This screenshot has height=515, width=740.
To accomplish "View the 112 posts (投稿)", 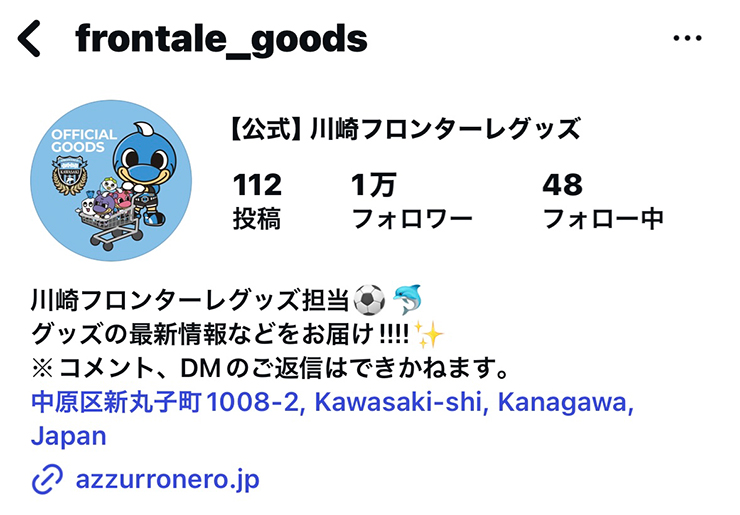I will [x=258, y=201].
